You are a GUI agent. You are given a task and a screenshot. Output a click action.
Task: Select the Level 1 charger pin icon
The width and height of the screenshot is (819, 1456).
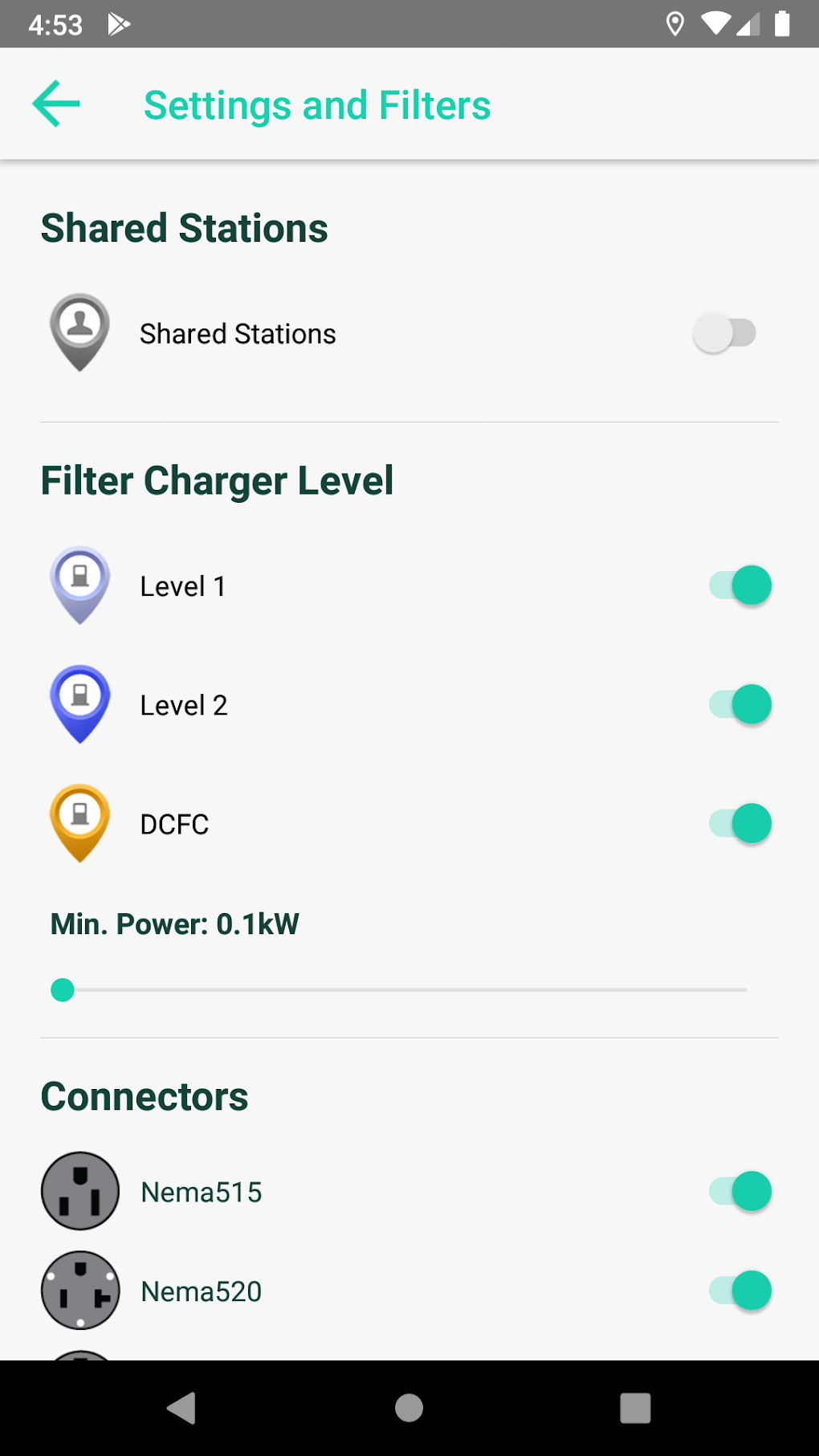pos(79,585)
